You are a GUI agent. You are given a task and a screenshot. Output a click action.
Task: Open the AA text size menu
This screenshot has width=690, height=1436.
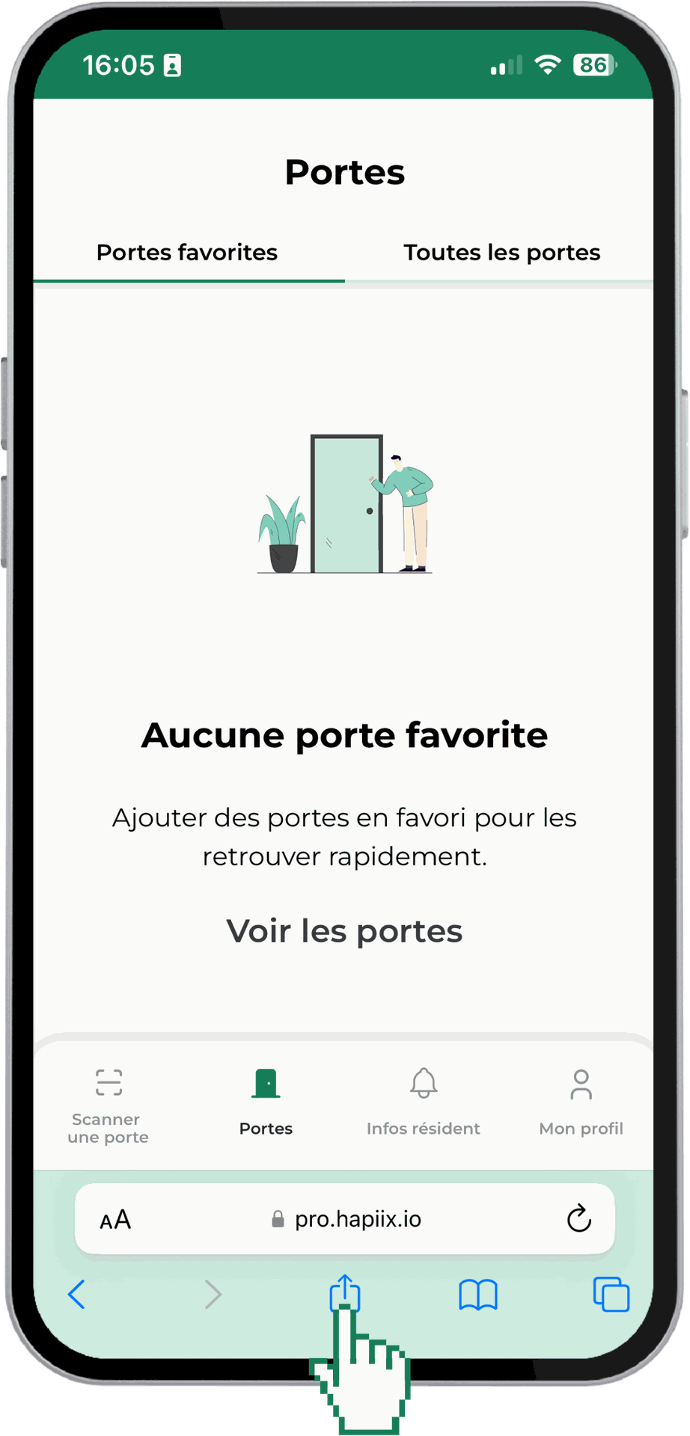pos(115,1220)
